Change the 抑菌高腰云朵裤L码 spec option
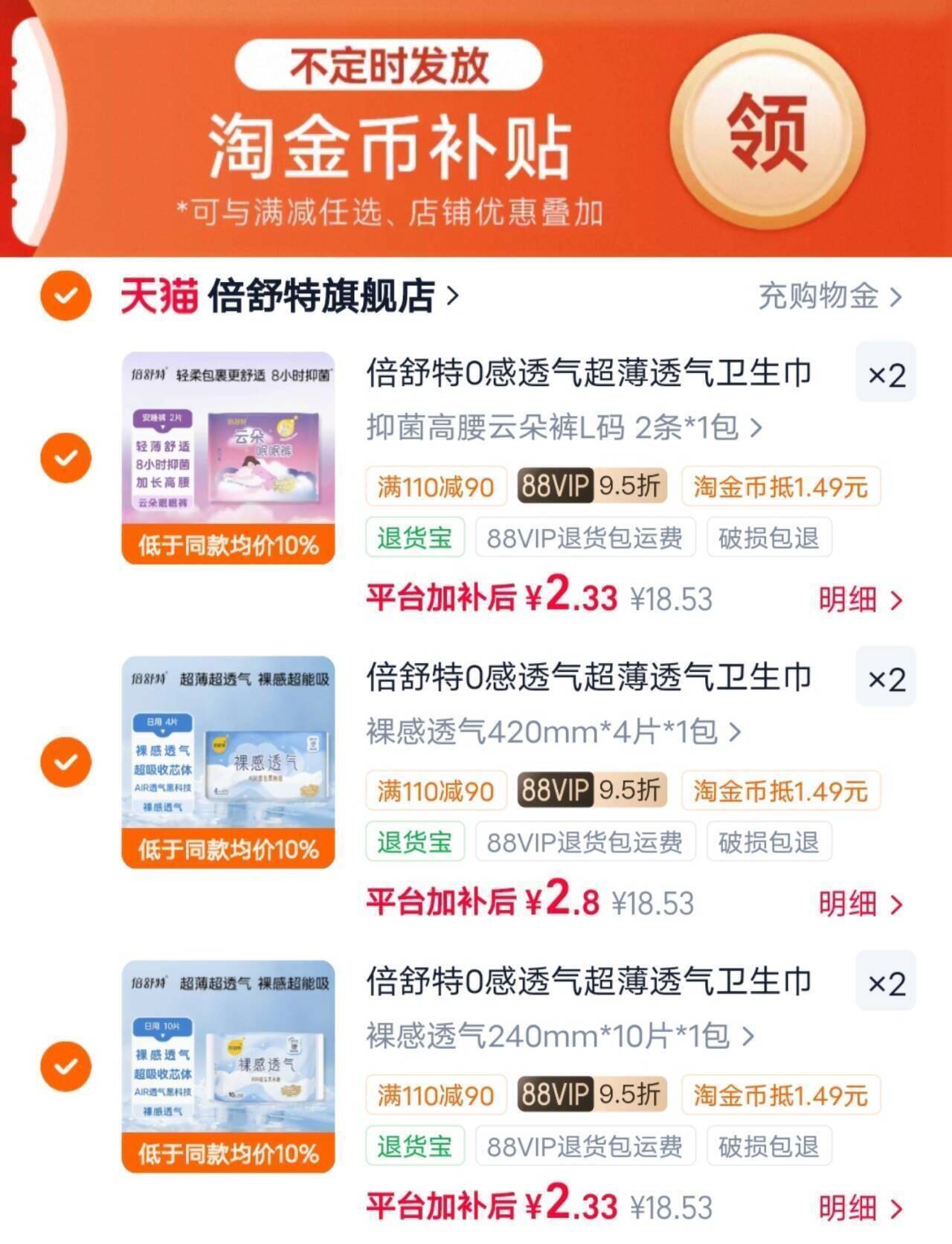 pos(565,428)
